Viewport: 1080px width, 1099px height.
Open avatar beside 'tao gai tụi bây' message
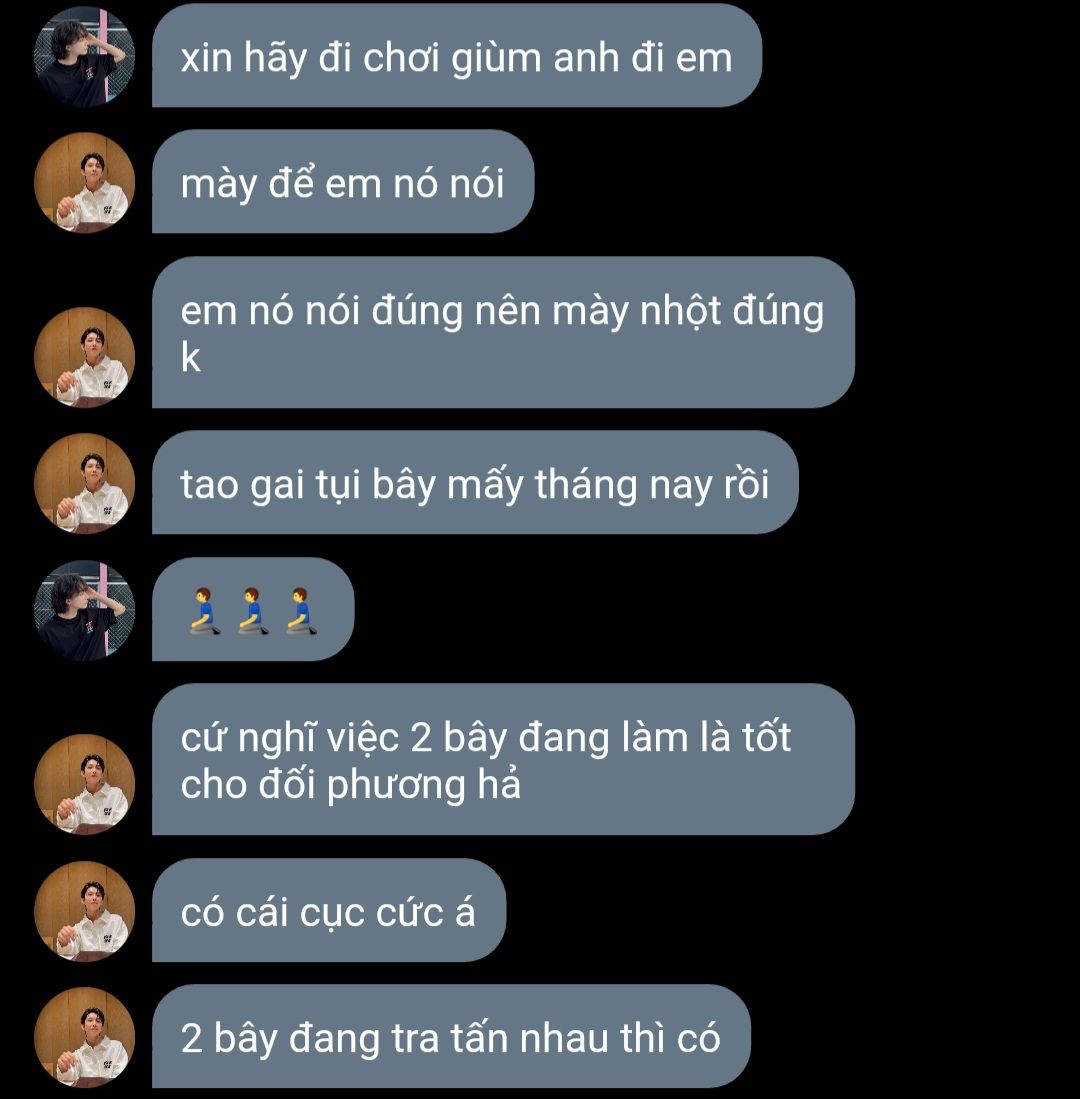[84, 483]
